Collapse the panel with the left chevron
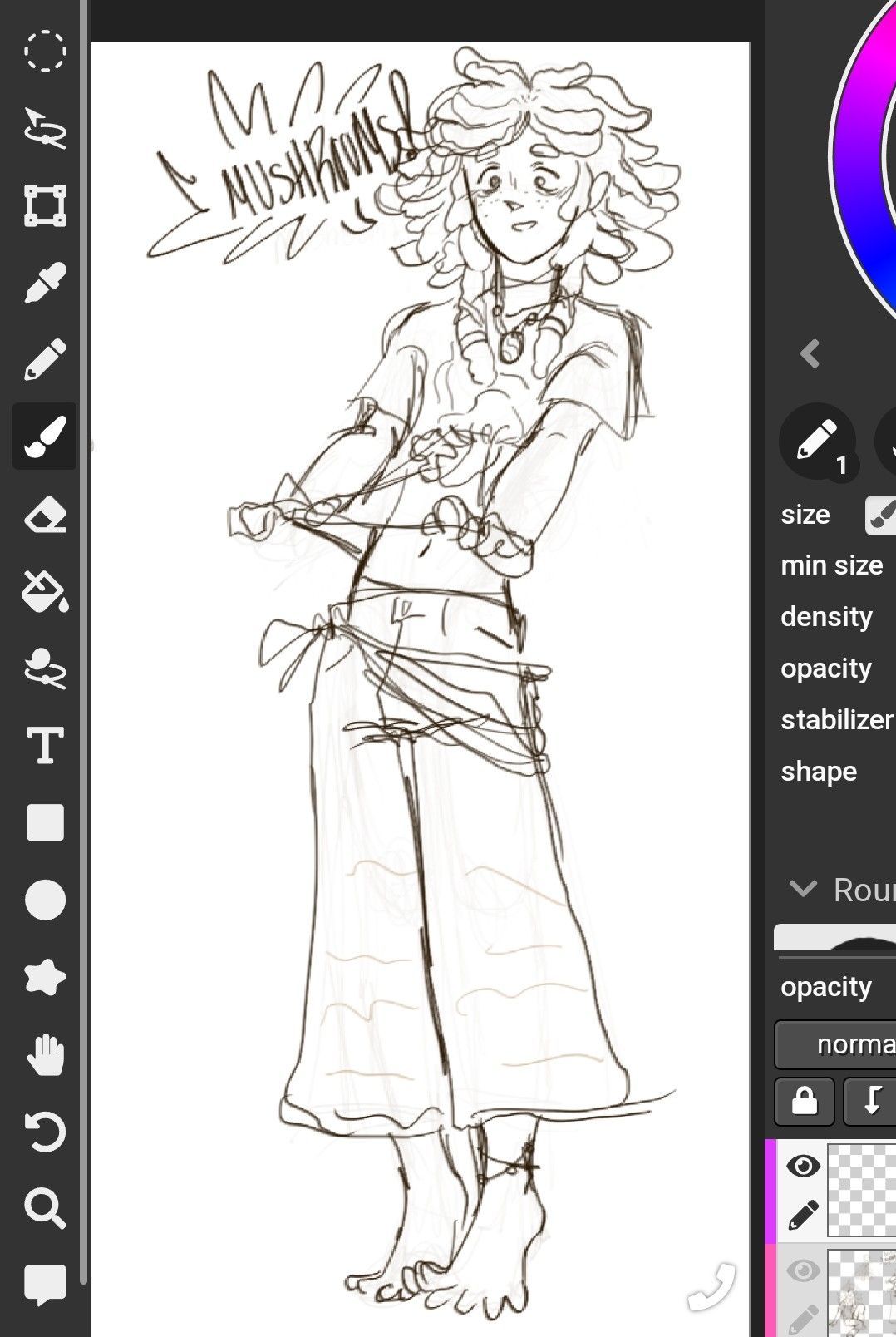This screenshot has width=896, height=1337. [810, 353]
